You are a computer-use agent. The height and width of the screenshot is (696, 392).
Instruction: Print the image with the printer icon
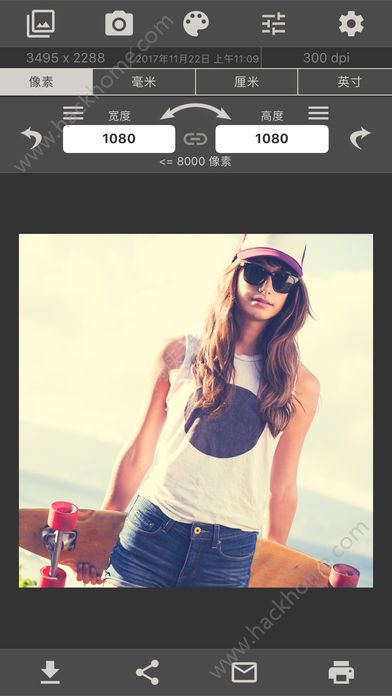[341, 672]
